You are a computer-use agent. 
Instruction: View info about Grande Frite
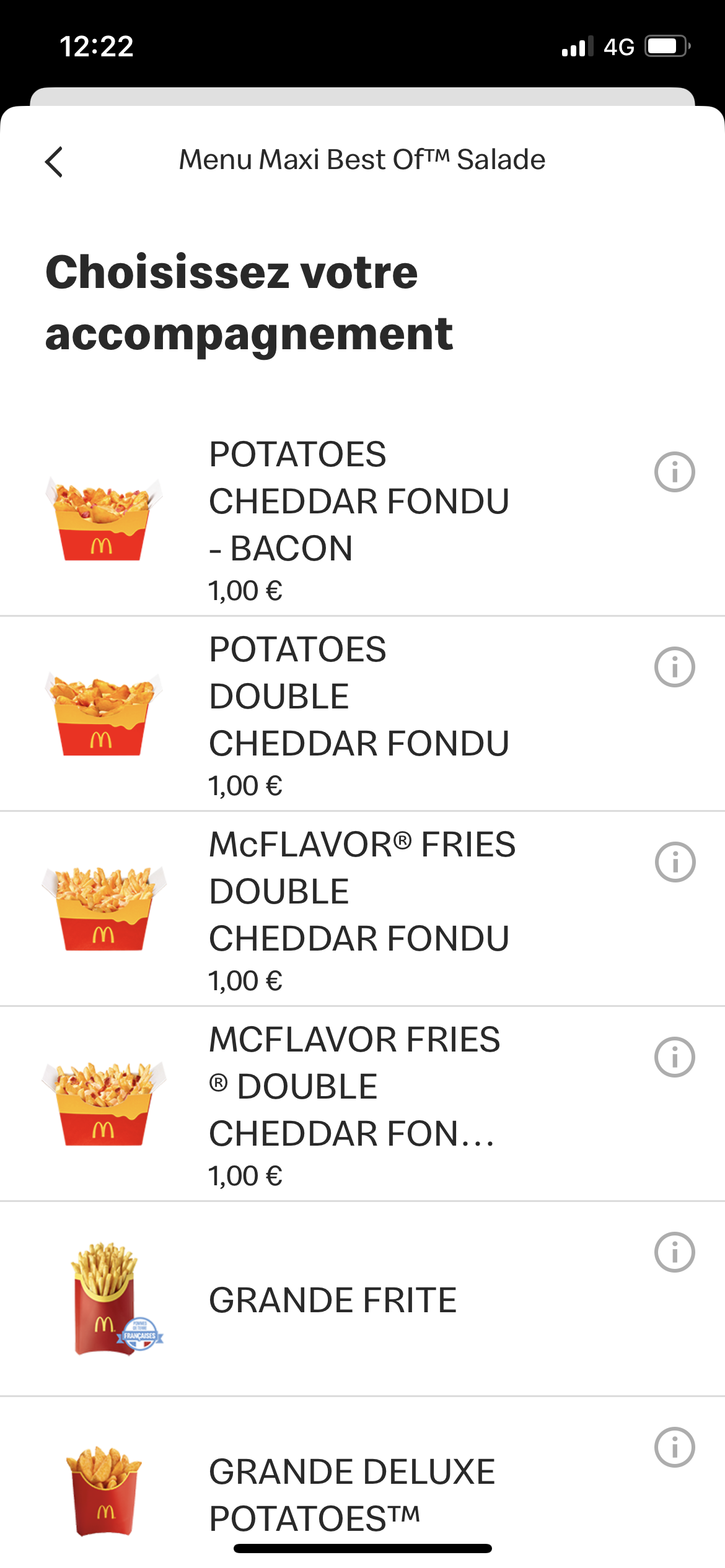coord(674,1252)
